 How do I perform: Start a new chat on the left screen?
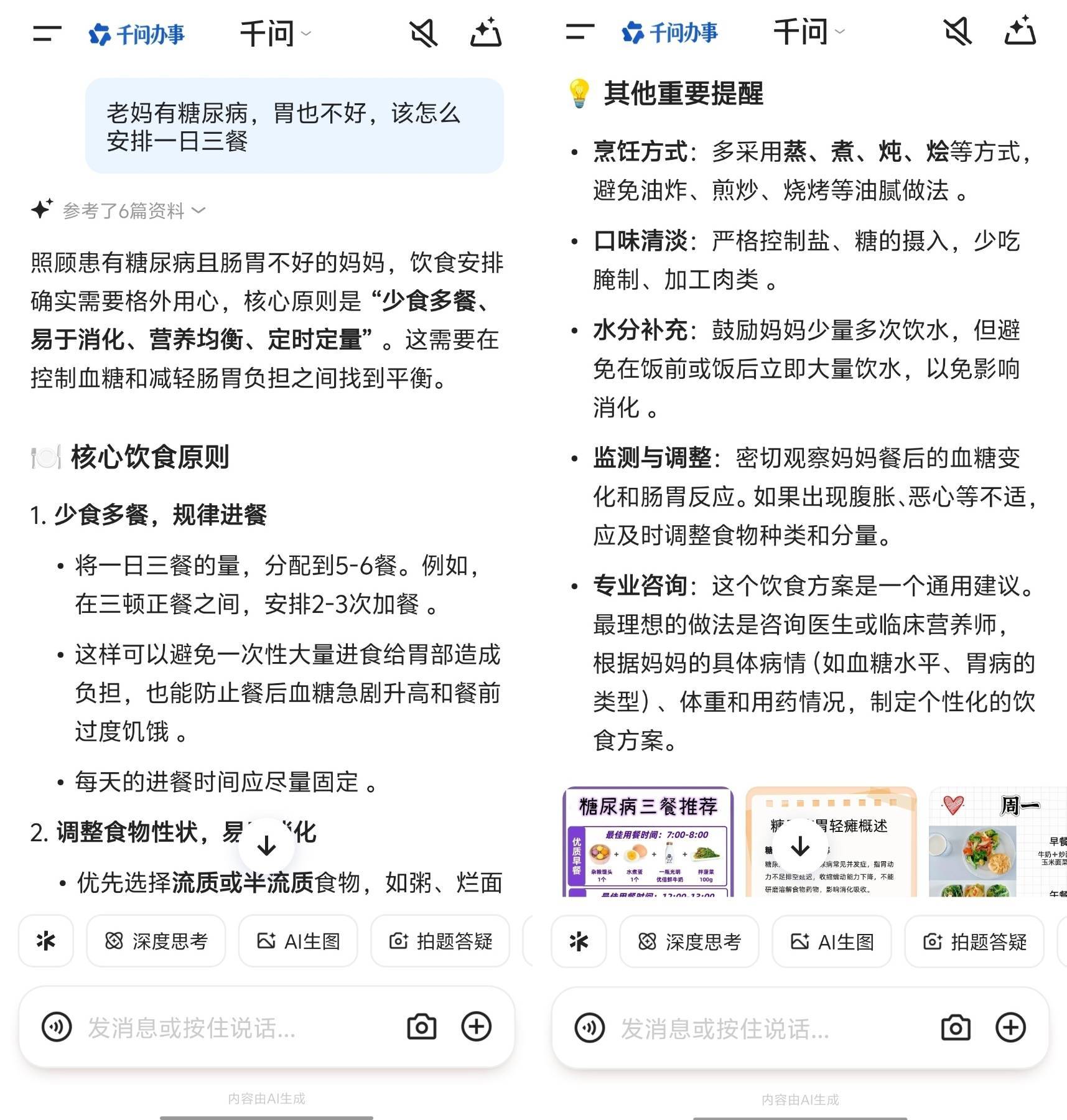coord(486,33)
